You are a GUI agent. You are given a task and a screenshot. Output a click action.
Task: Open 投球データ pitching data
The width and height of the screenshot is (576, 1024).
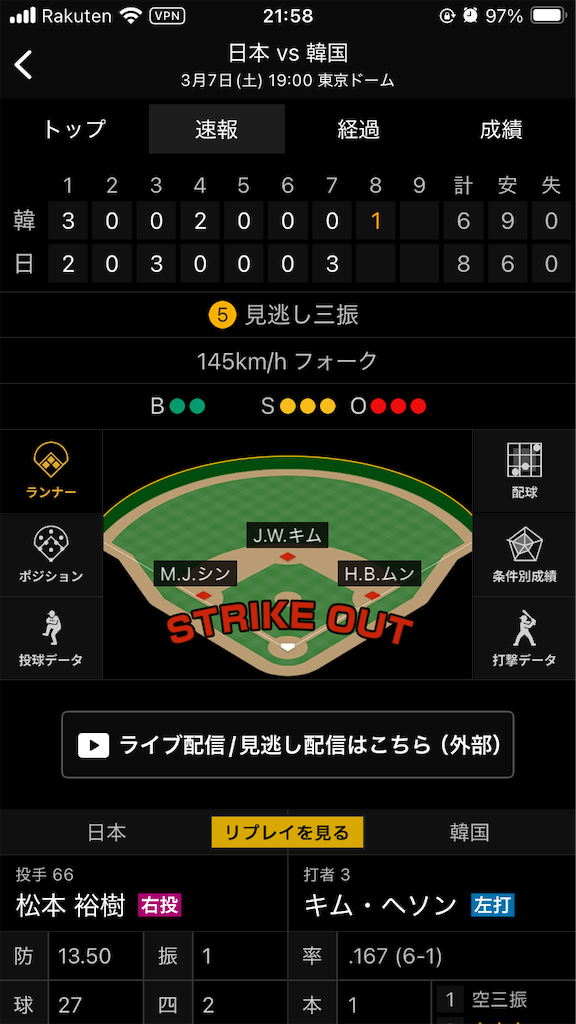51,638
